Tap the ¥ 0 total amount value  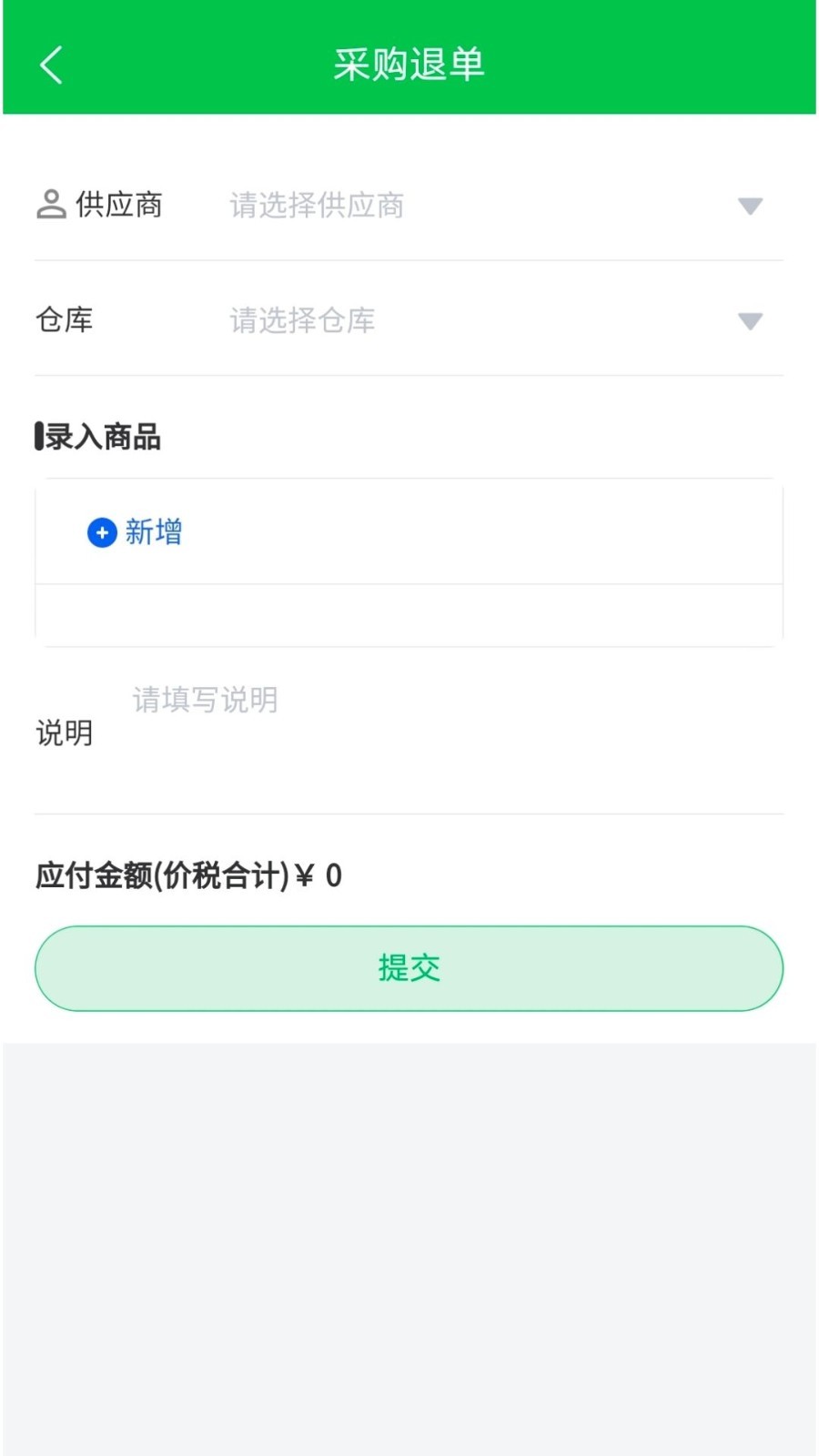coord(320,875)
